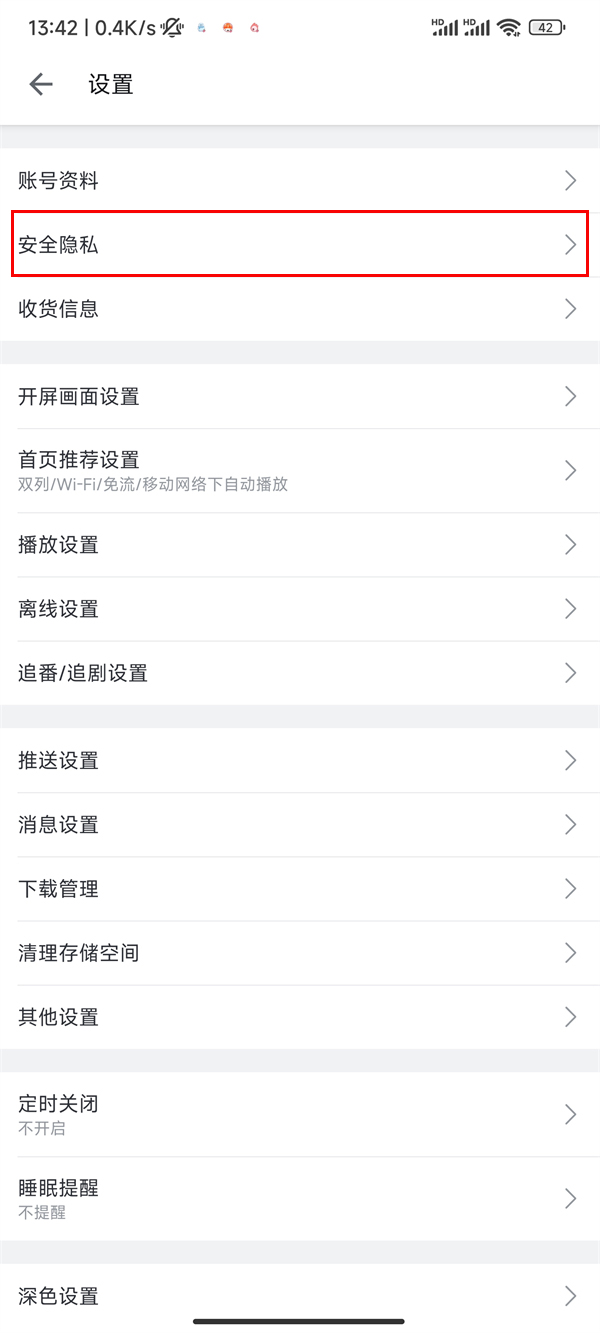Screen dimensions: 600x1333
Task: Open 离线设置
Action: pyautogui.click(x=300, y=609)
